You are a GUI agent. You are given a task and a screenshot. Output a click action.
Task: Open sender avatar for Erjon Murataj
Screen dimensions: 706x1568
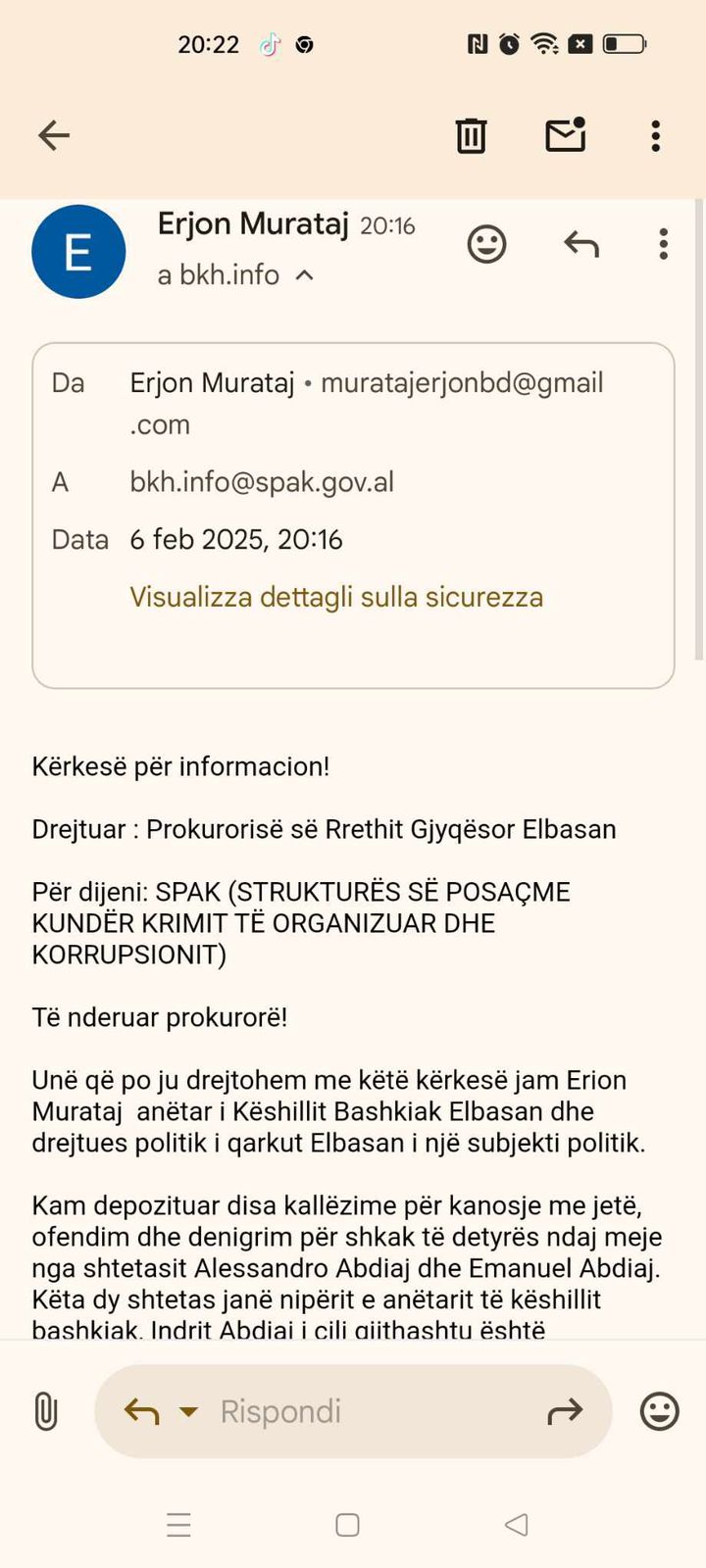[78, 252]
